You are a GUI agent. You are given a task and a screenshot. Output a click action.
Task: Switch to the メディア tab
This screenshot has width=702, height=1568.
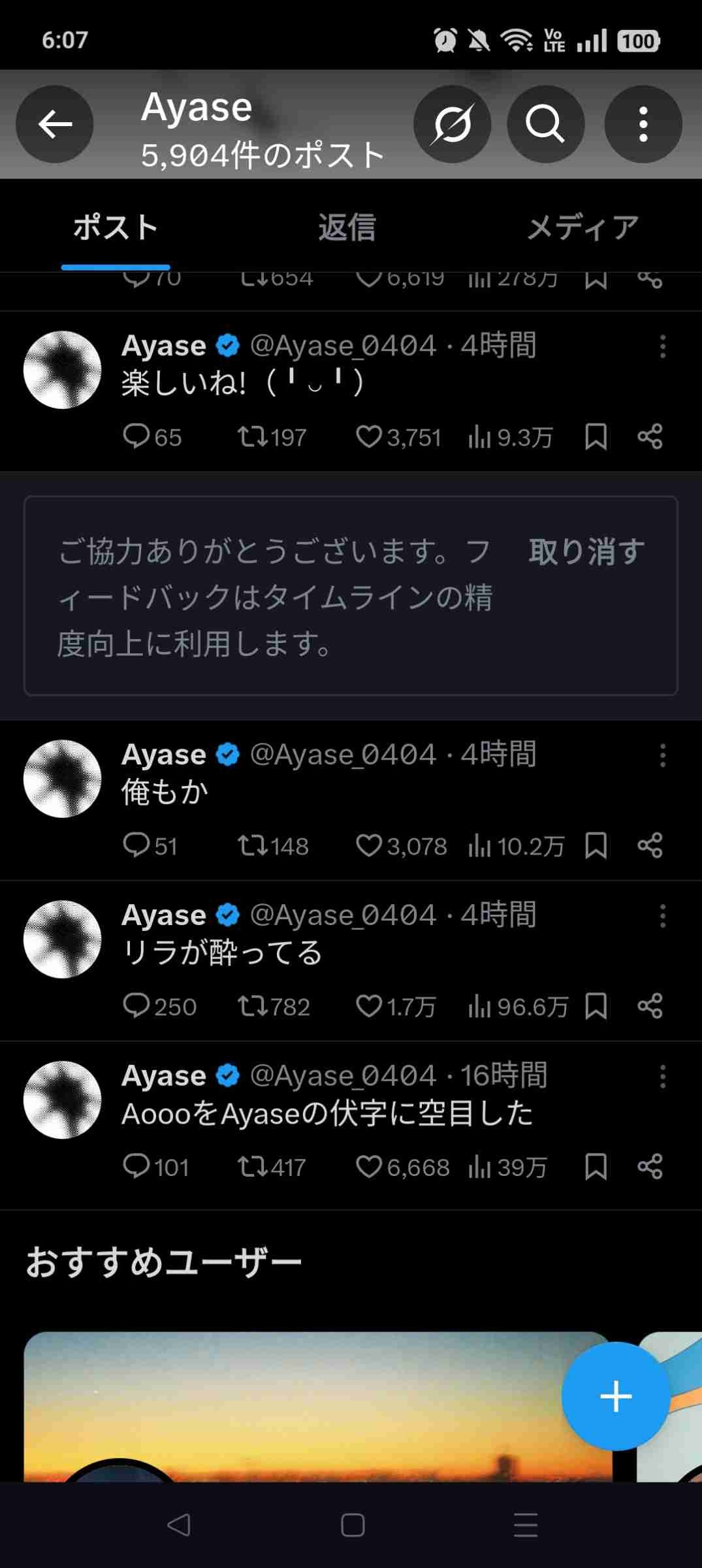582,227
